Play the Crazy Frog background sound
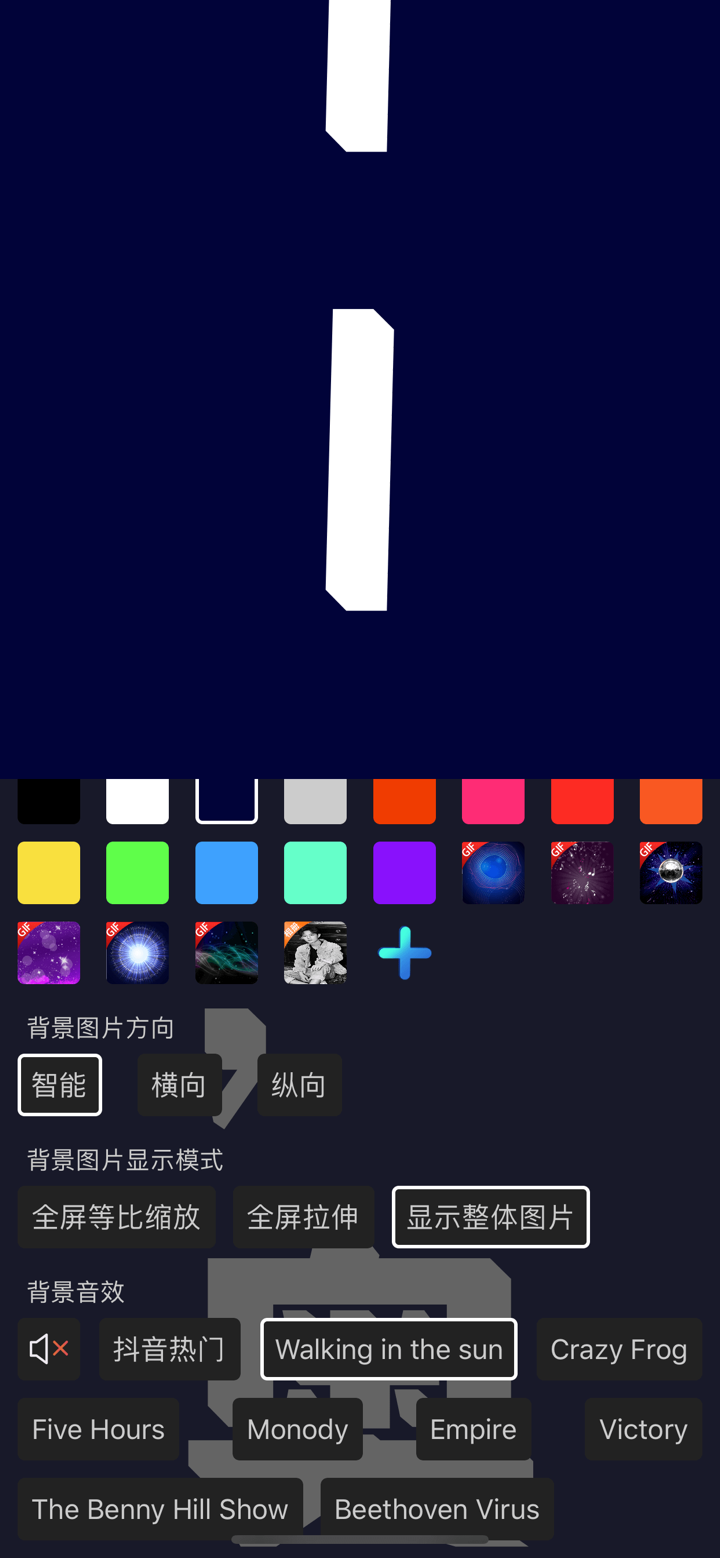The image size is (720, 1558). [x=619, y=1349]
